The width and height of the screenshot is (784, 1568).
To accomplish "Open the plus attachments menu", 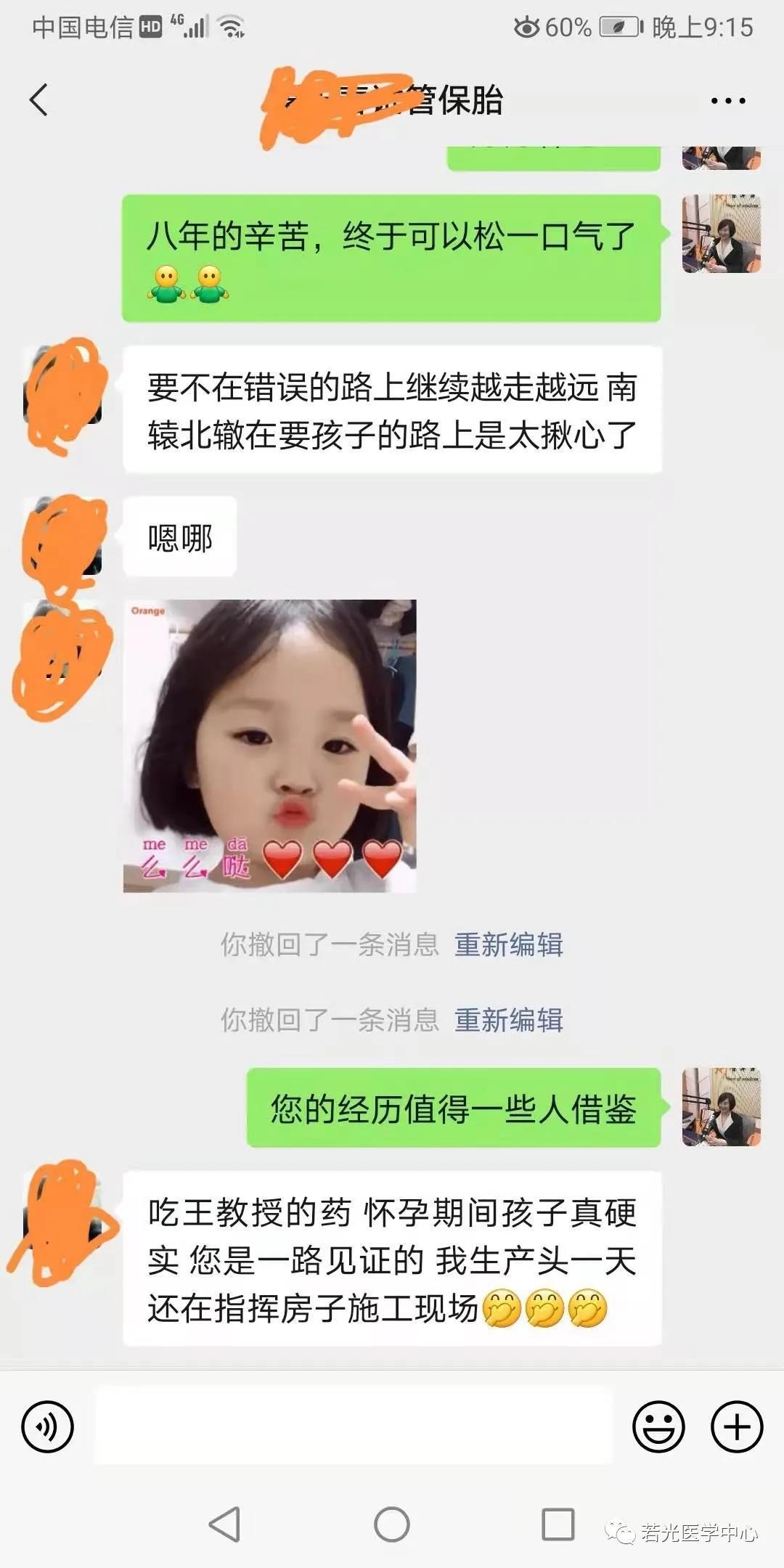I will coord(736,1426).
